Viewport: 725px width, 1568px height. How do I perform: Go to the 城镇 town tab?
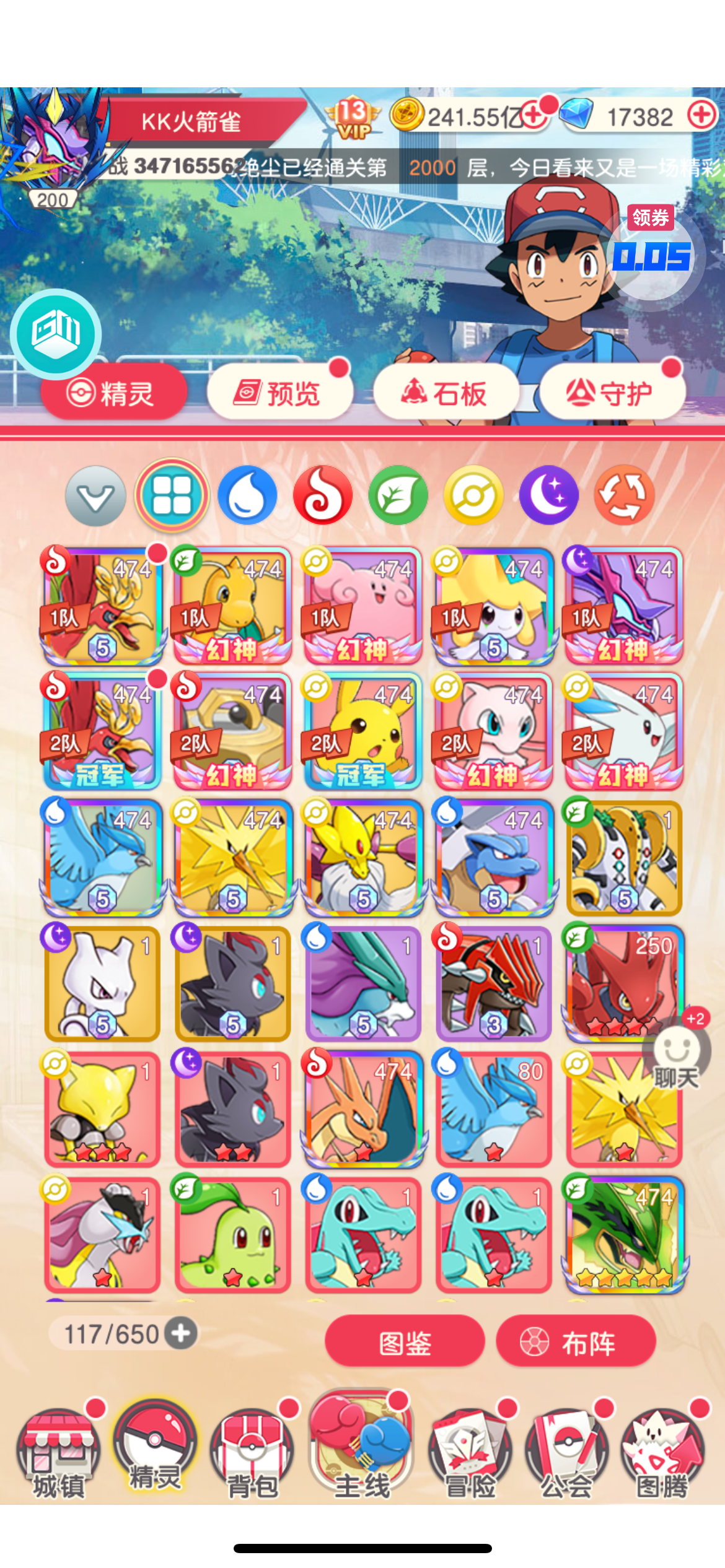click(59, 1452)
